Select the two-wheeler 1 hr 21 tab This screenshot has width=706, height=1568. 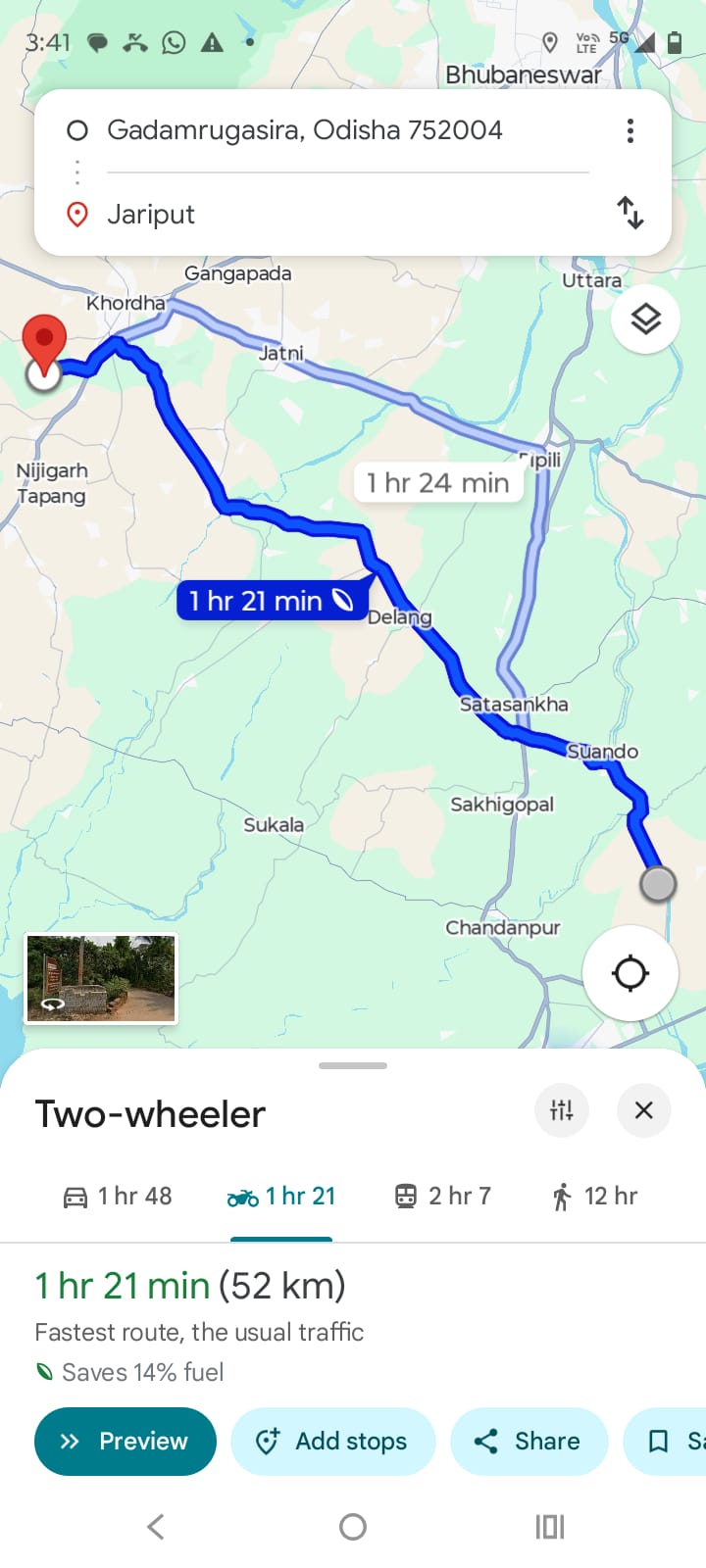[x=281, y=1196]
